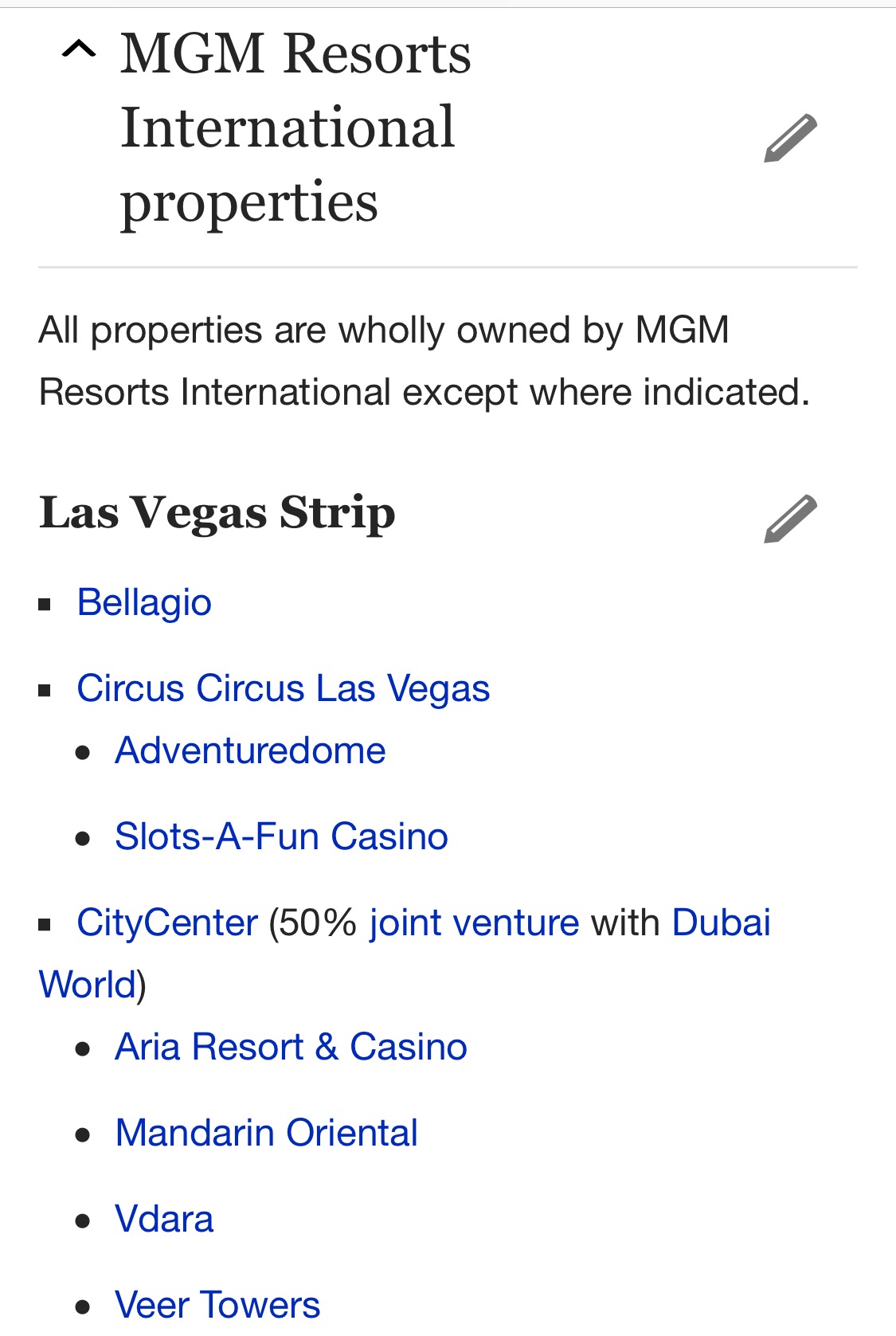Open the Vdara article
896x1336 pixels.
click(x=164, y=1219)
